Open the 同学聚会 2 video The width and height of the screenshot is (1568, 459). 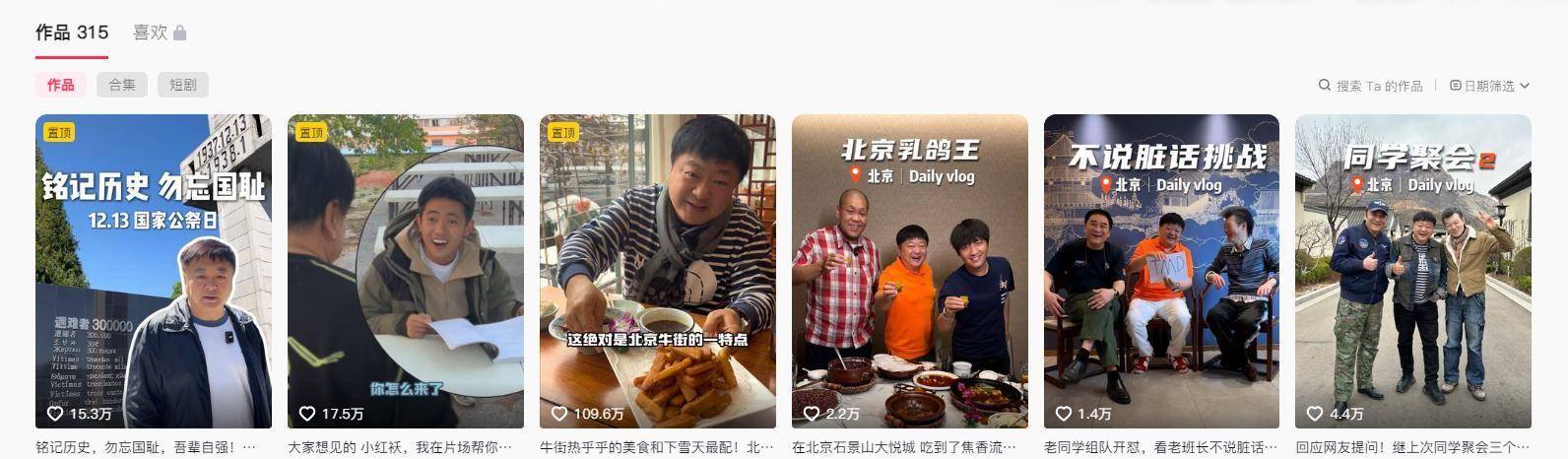[1413, 271]
